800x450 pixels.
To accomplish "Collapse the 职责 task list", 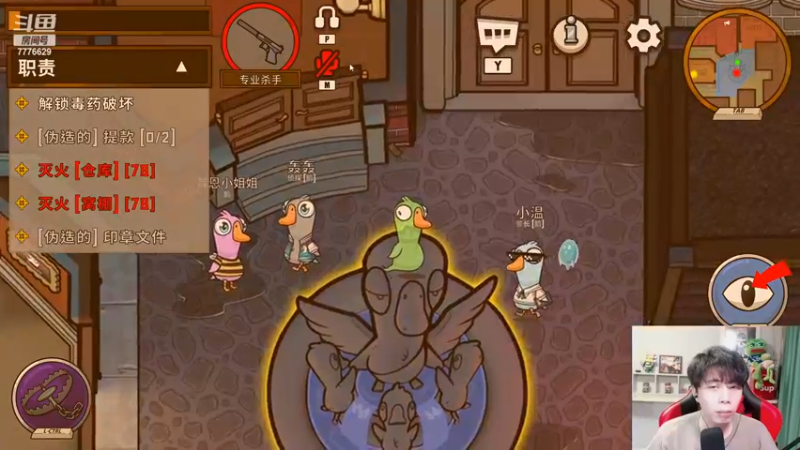I will click(x=181, y=67).
